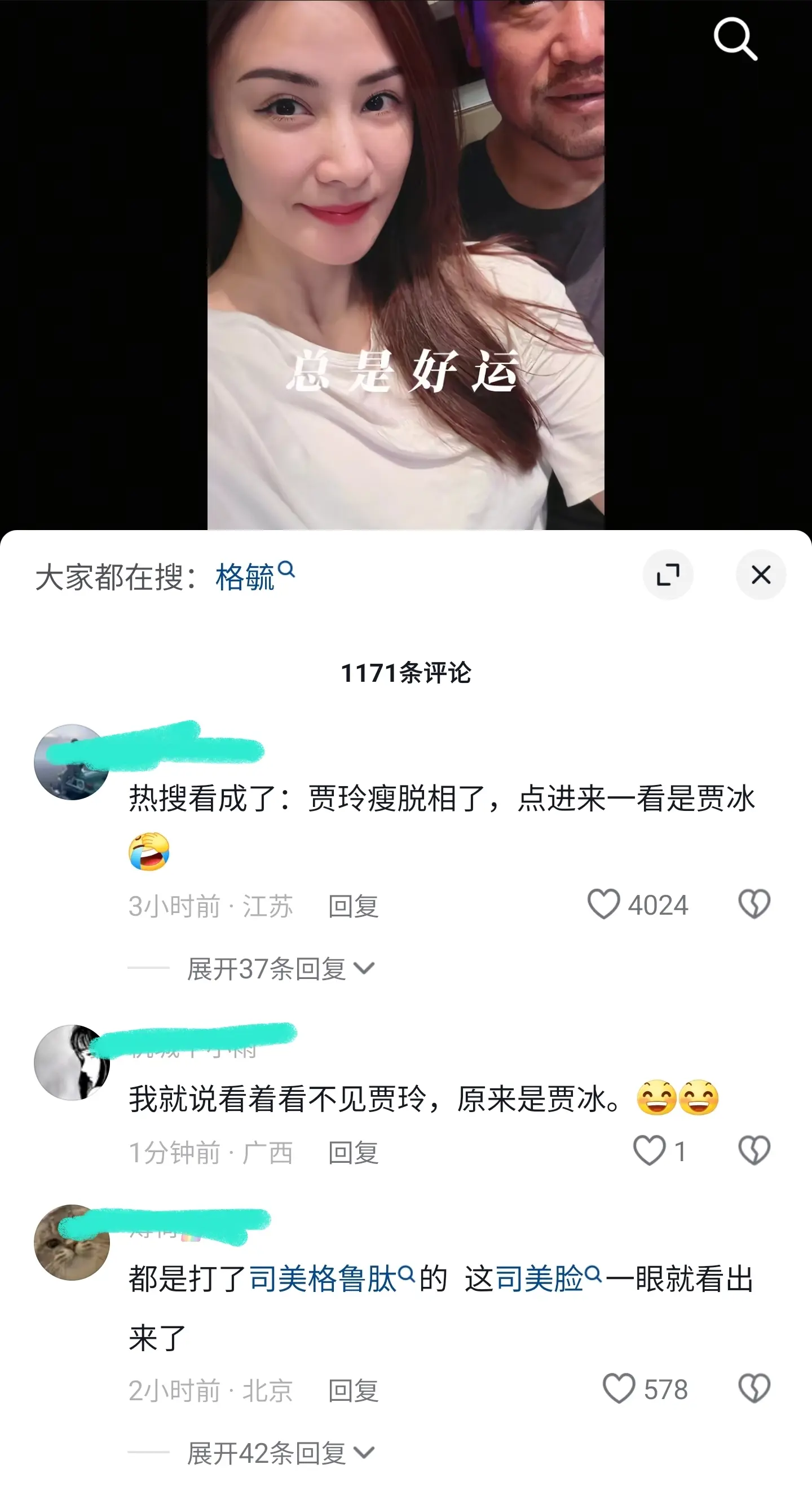Open the expand-panel icon near the close button

click(669, 575)
